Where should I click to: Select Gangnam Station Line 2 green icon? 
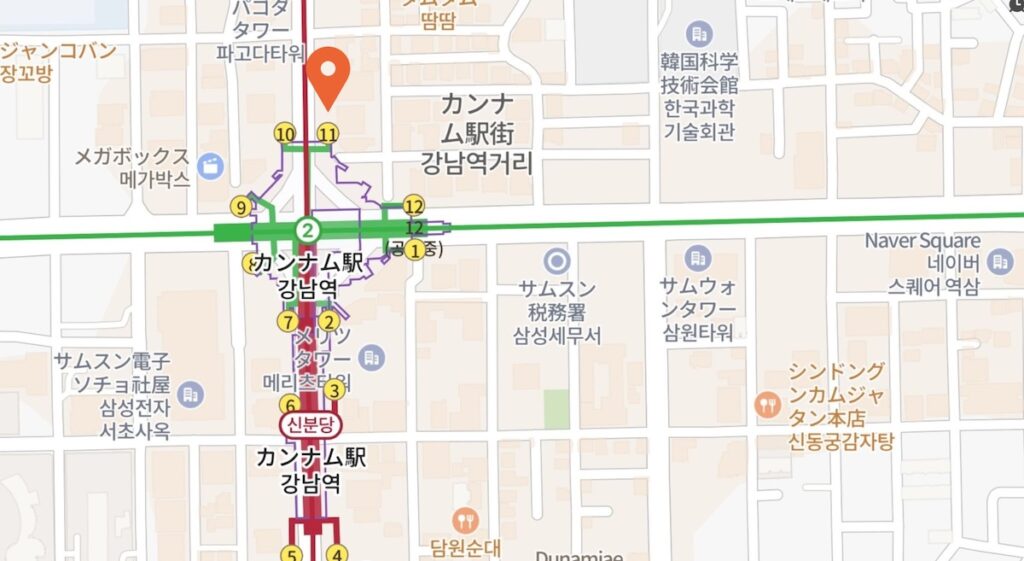coord(309,231)
